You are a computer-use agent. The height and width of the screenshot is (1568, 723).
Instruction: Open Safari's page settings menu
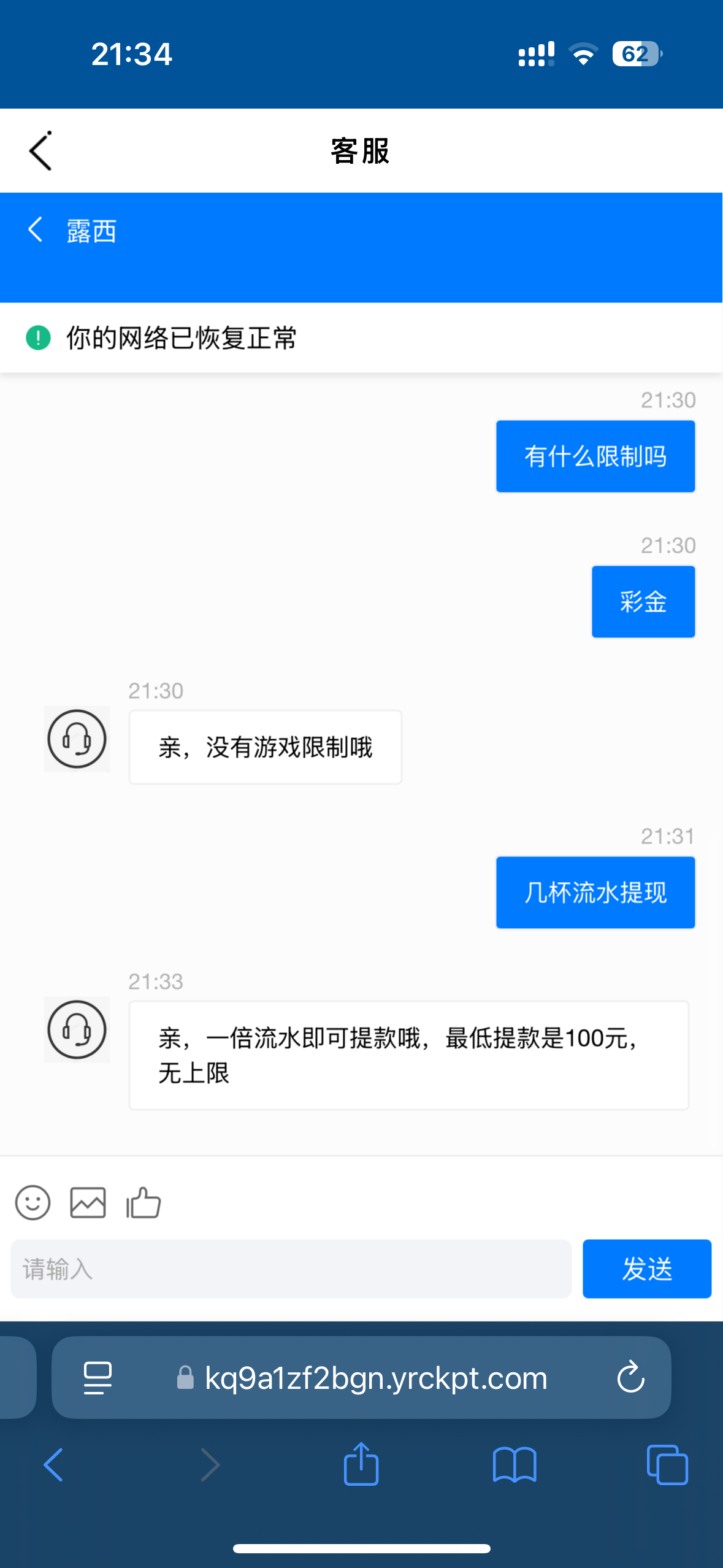(x=98, y=1378)
